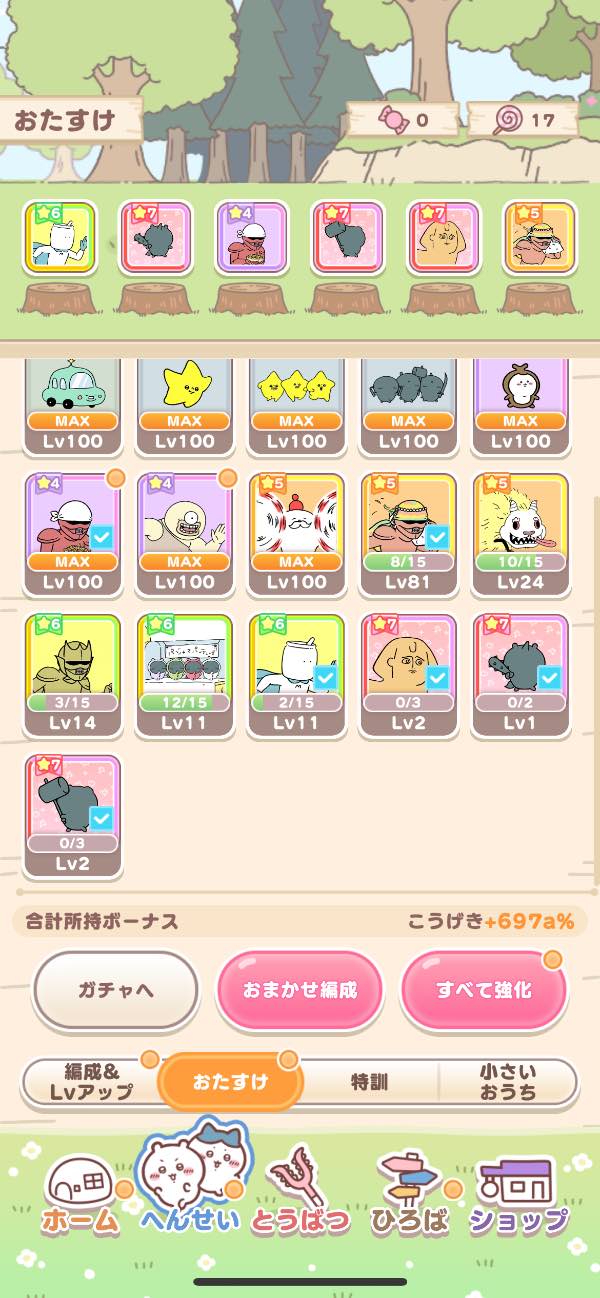Tap the ガチャへ button

[116, 990]
